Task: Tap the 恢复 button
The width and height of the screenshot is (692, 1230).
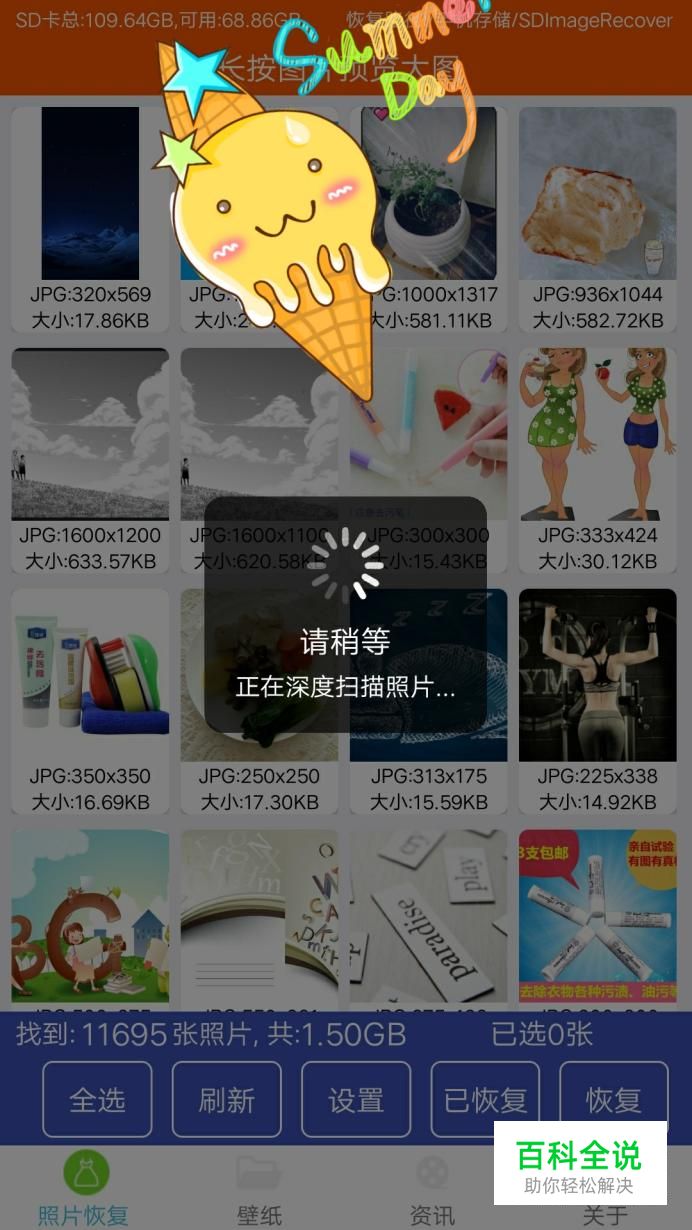Action: tap(614, 1100)
